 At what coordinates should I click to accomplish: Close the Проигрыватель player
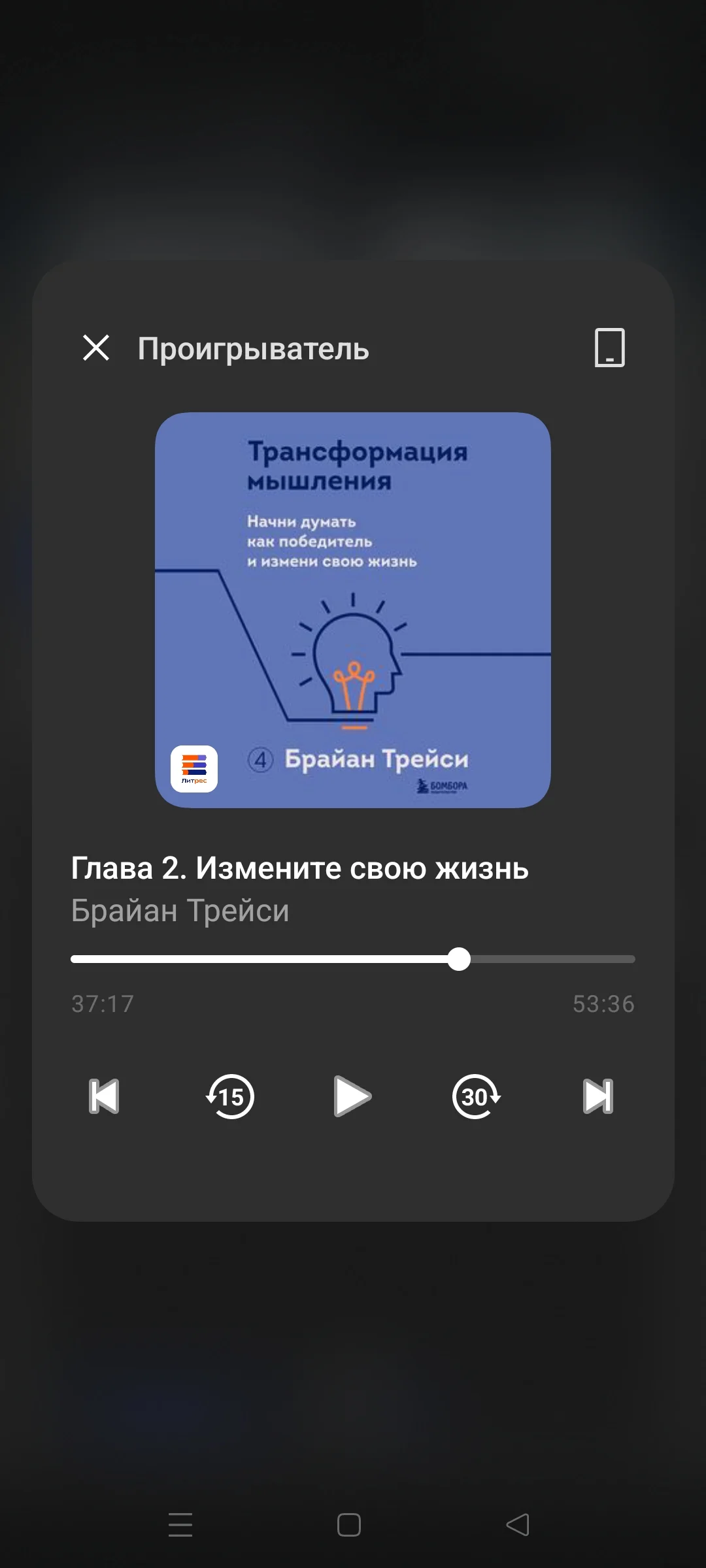(96, 348)
